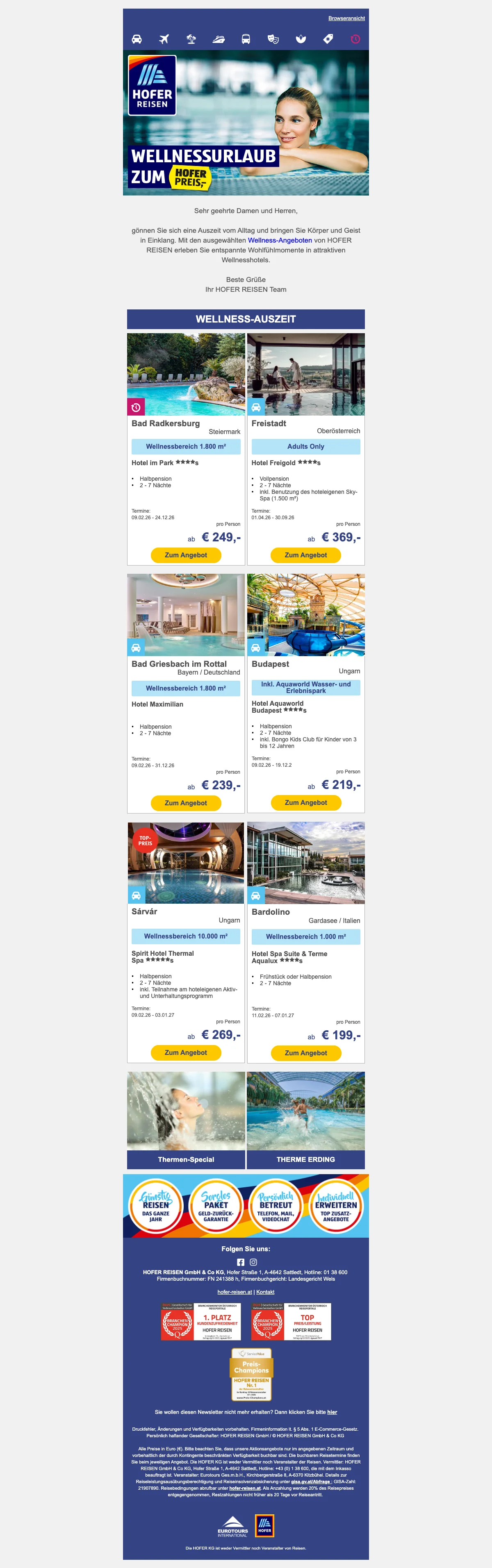This screenshot has height=1568, width=492.
Task: Visit the hofer-reisen.at link above Kontakt
Action: click(235, 1292)
